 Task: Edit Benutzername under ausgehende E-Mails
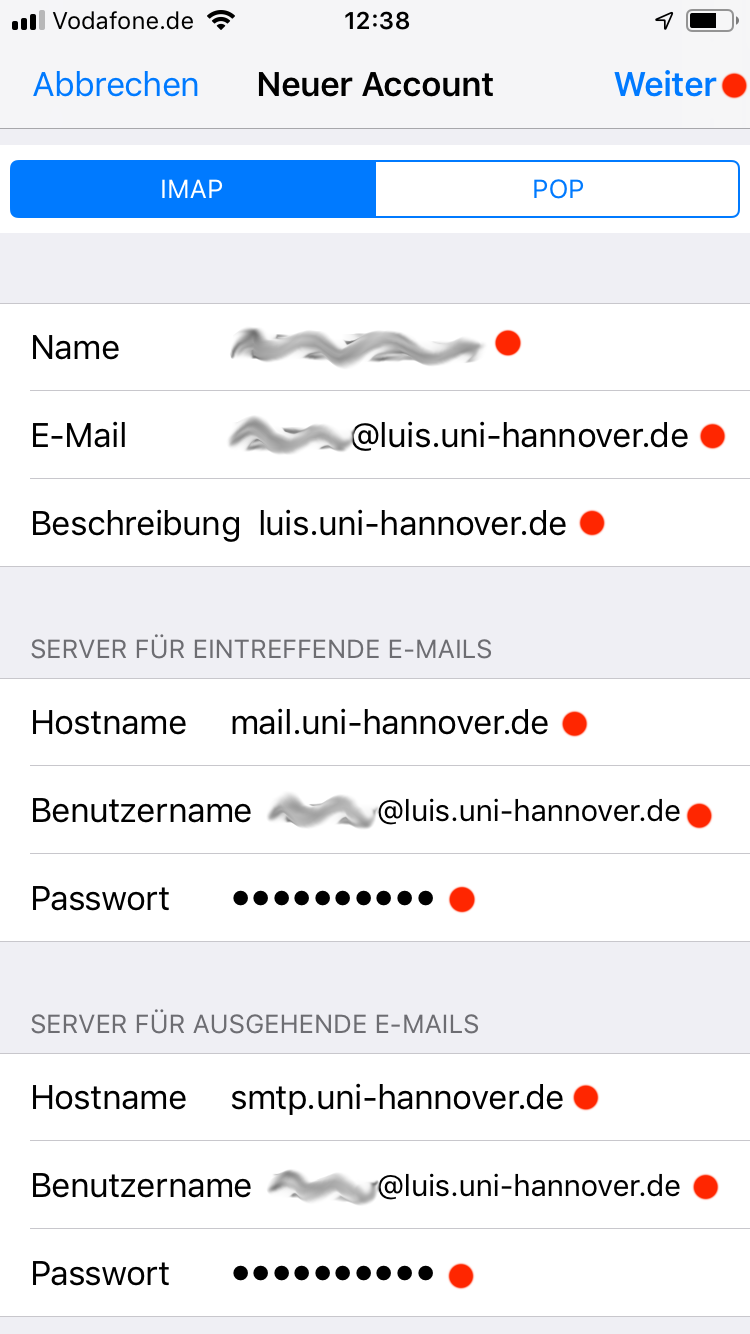tap(375, 1185)
